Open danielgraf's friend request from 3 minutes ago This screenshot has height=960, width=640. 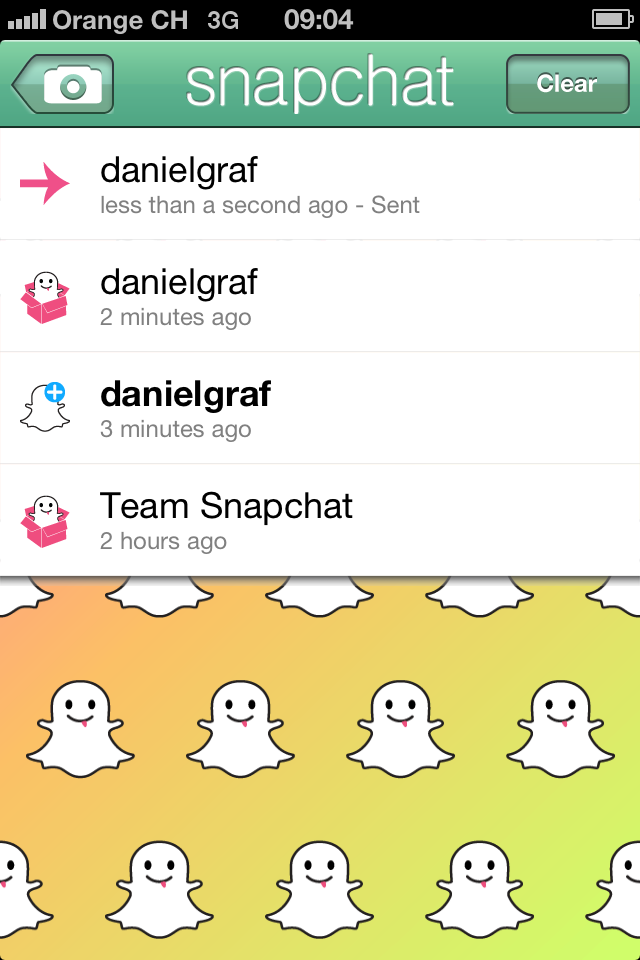tap(320, 410)
